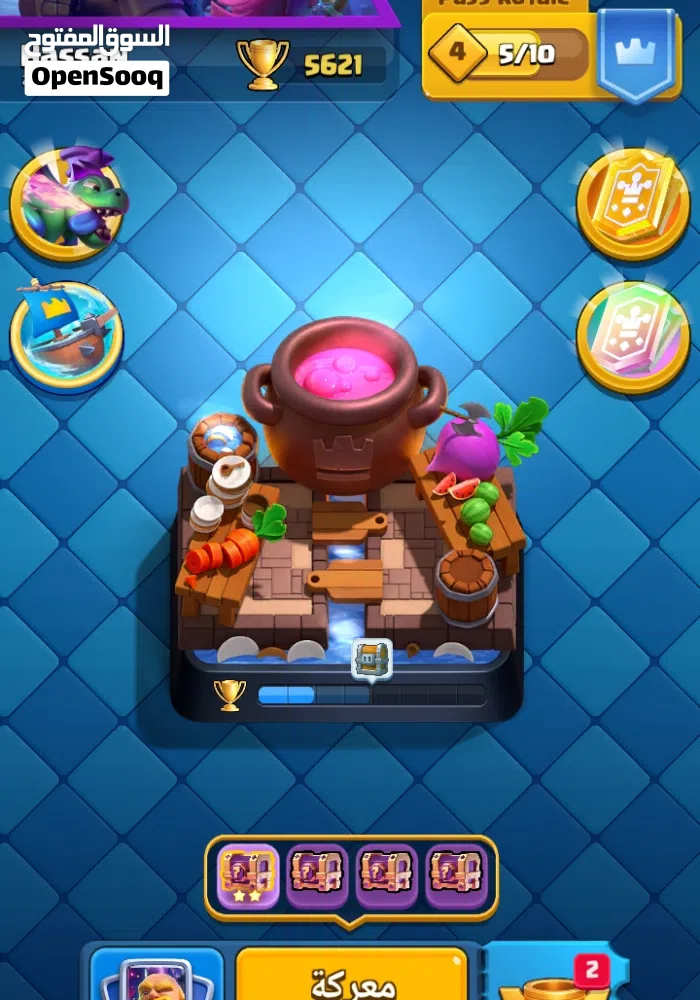This screenshot has height=1000, width=700.
Task: Tap the blue crown shield
Action: [x=636, y=55]
